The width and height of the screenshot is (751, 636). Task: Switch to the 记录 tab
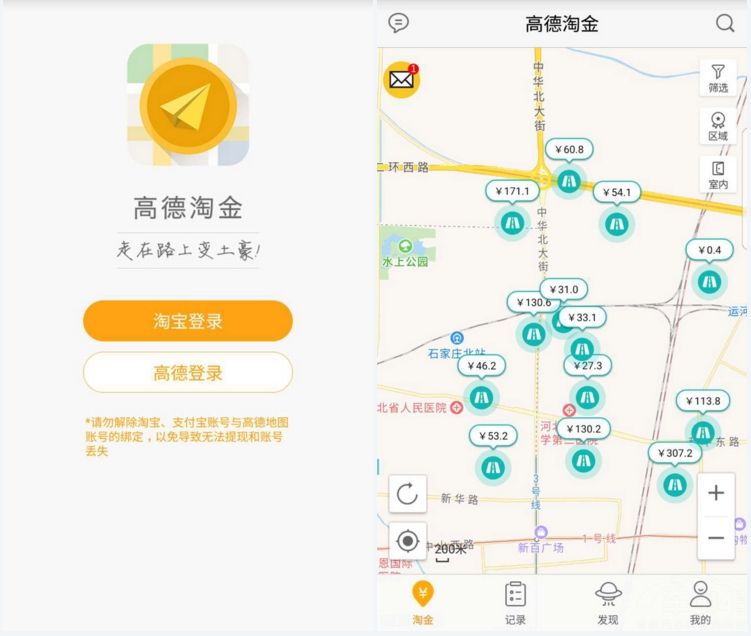point(515,603)
